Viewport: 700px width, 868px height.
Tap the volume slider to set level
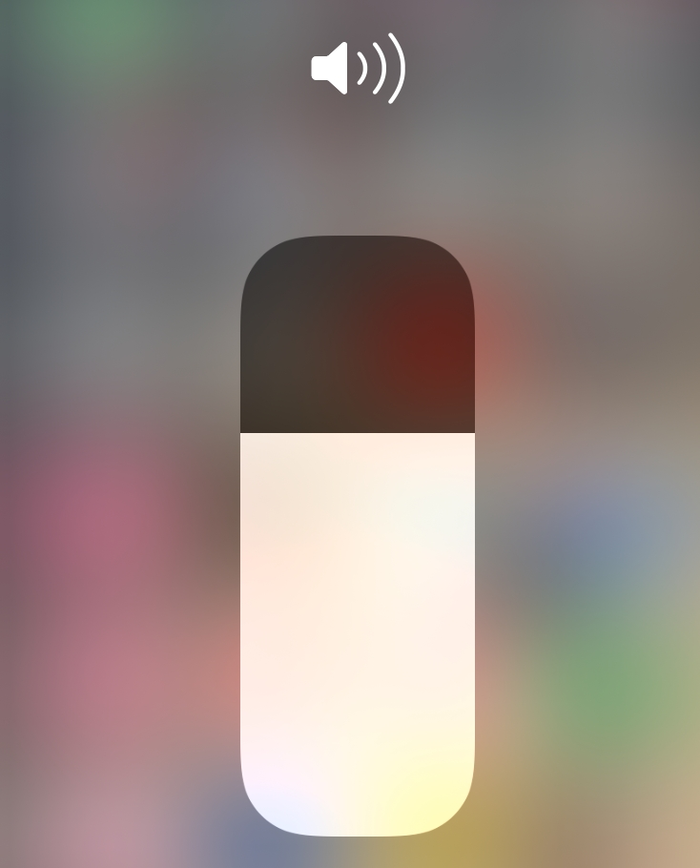357,535
